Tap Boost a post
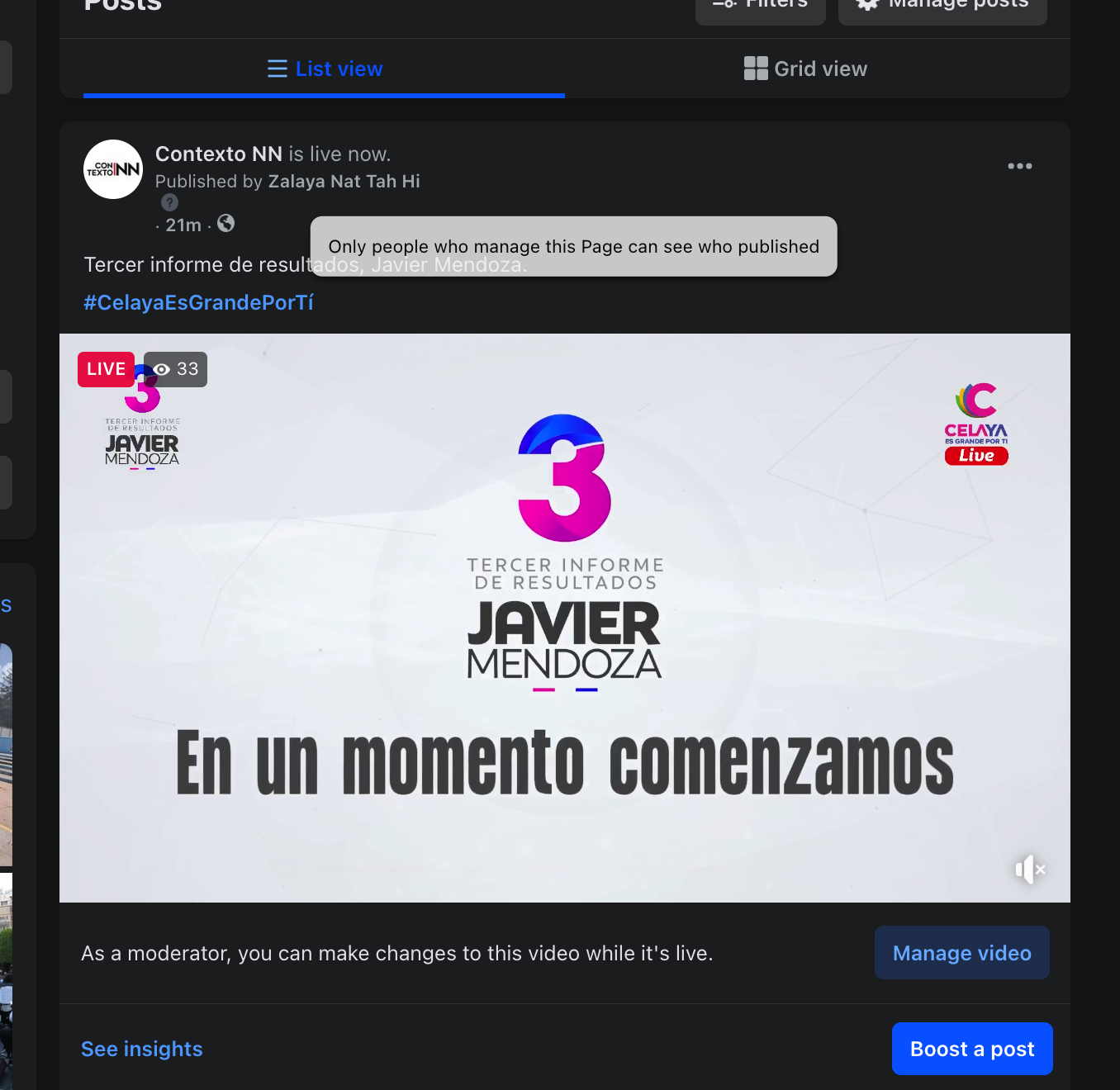Screen dimensions: 1120x1090 click(x=971, y=1049)
